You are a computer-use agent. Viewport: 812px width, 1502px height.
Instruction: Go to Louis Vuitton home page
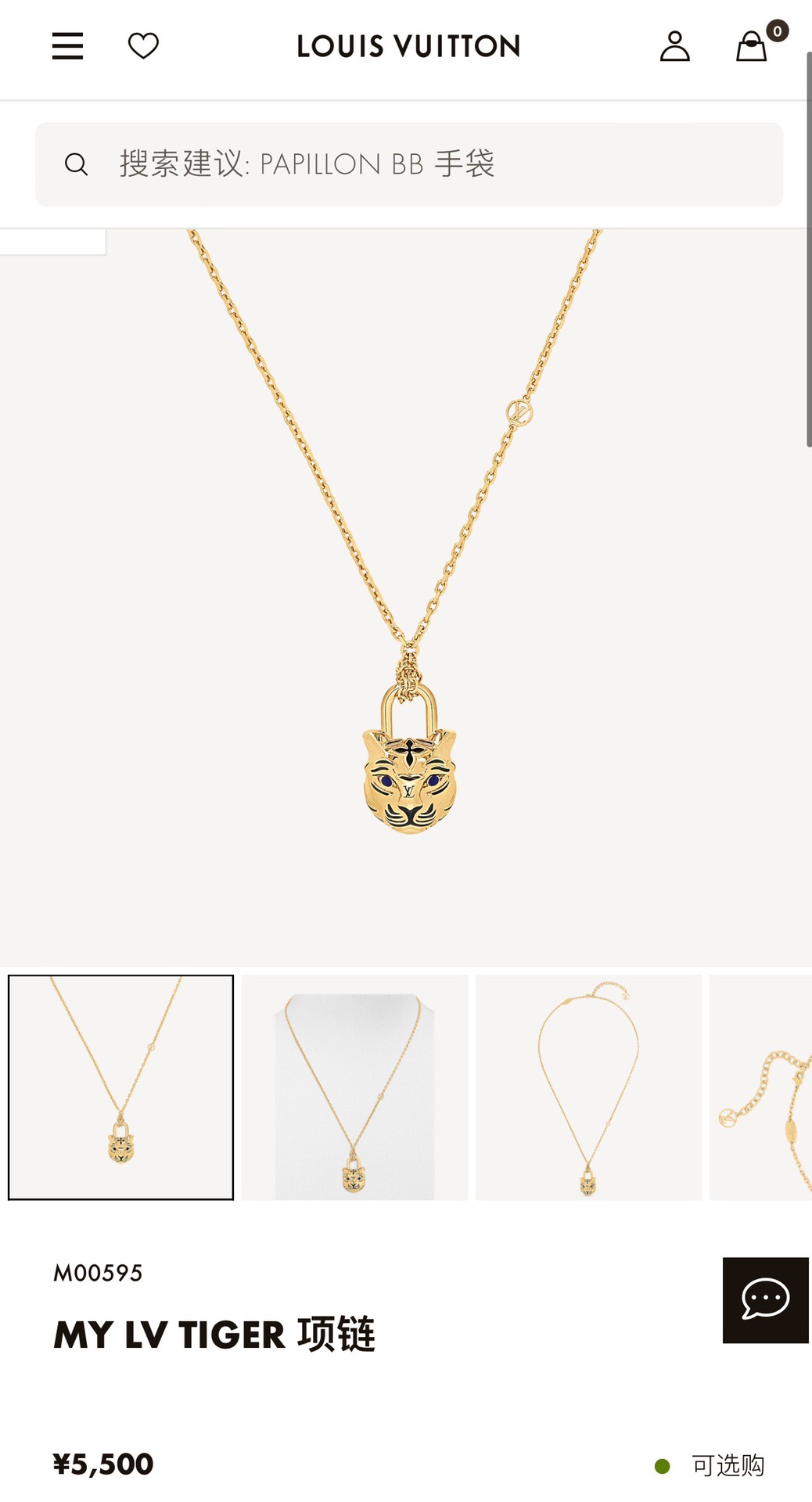[408, 46]
